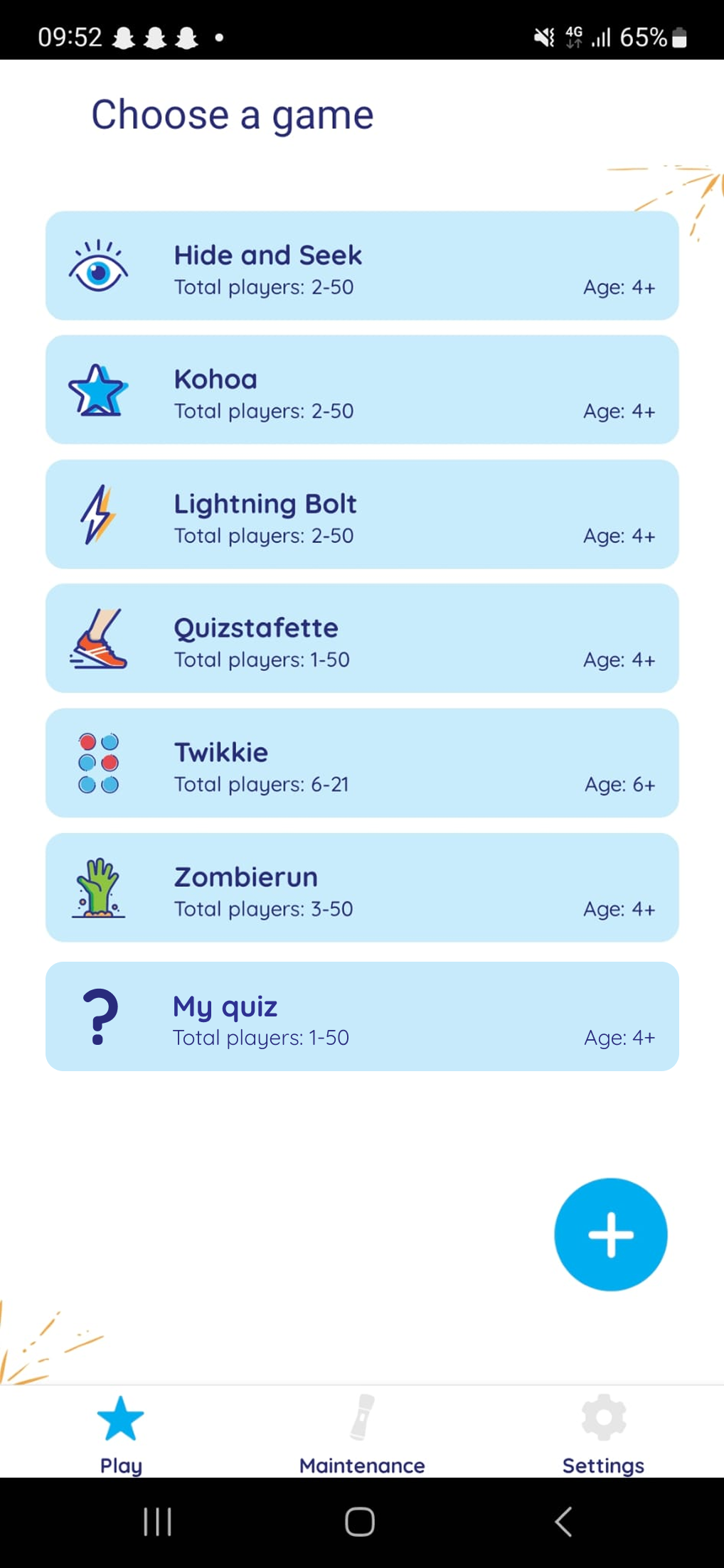Select the Kohoa game card

pos(361,390)
